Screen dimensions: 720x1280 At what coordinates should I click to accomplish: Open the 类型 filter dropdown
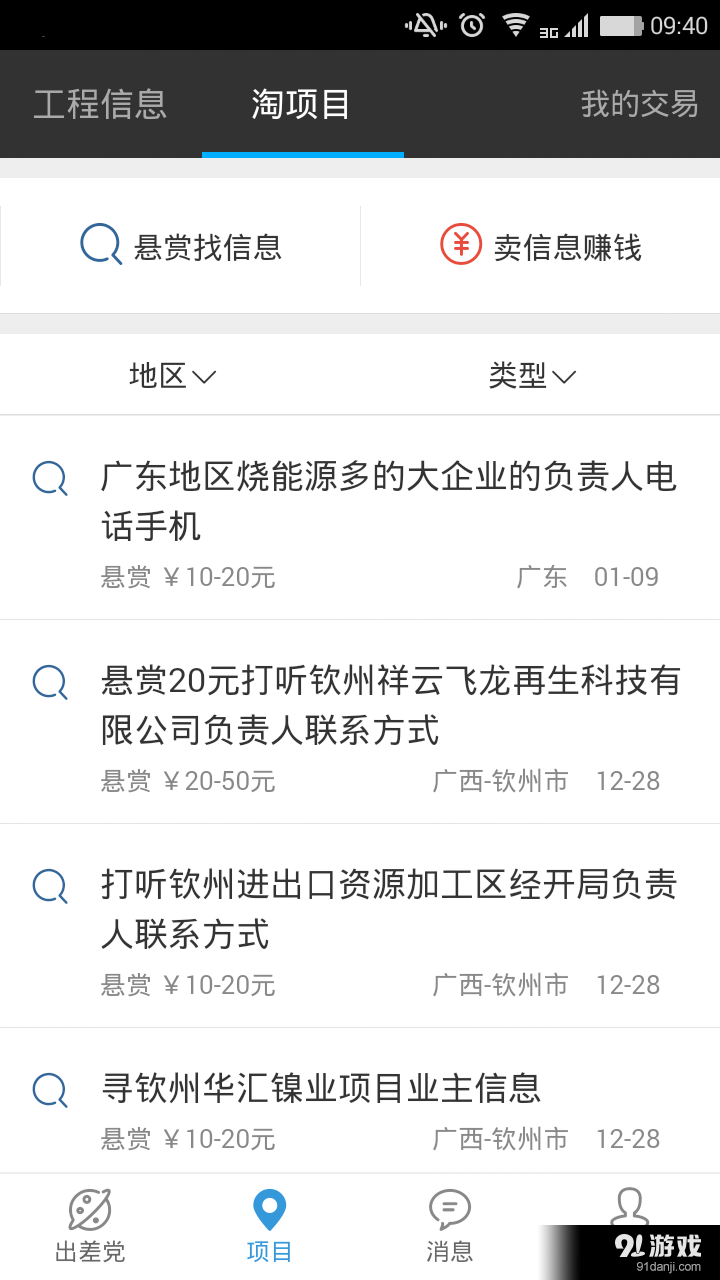coord(532,375)
